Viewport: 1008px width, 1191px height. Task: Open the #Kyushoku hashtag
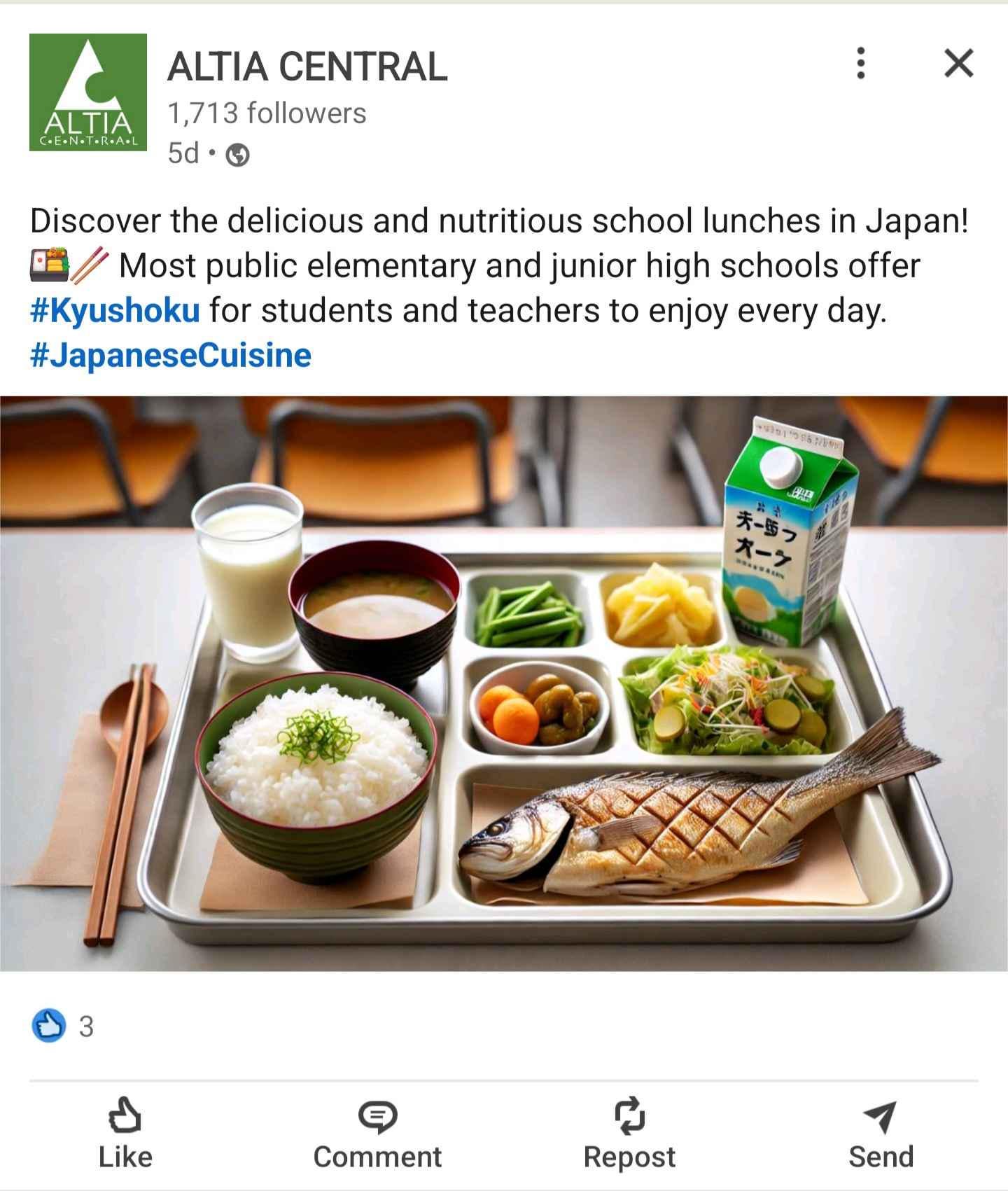[x=115, y=311]
